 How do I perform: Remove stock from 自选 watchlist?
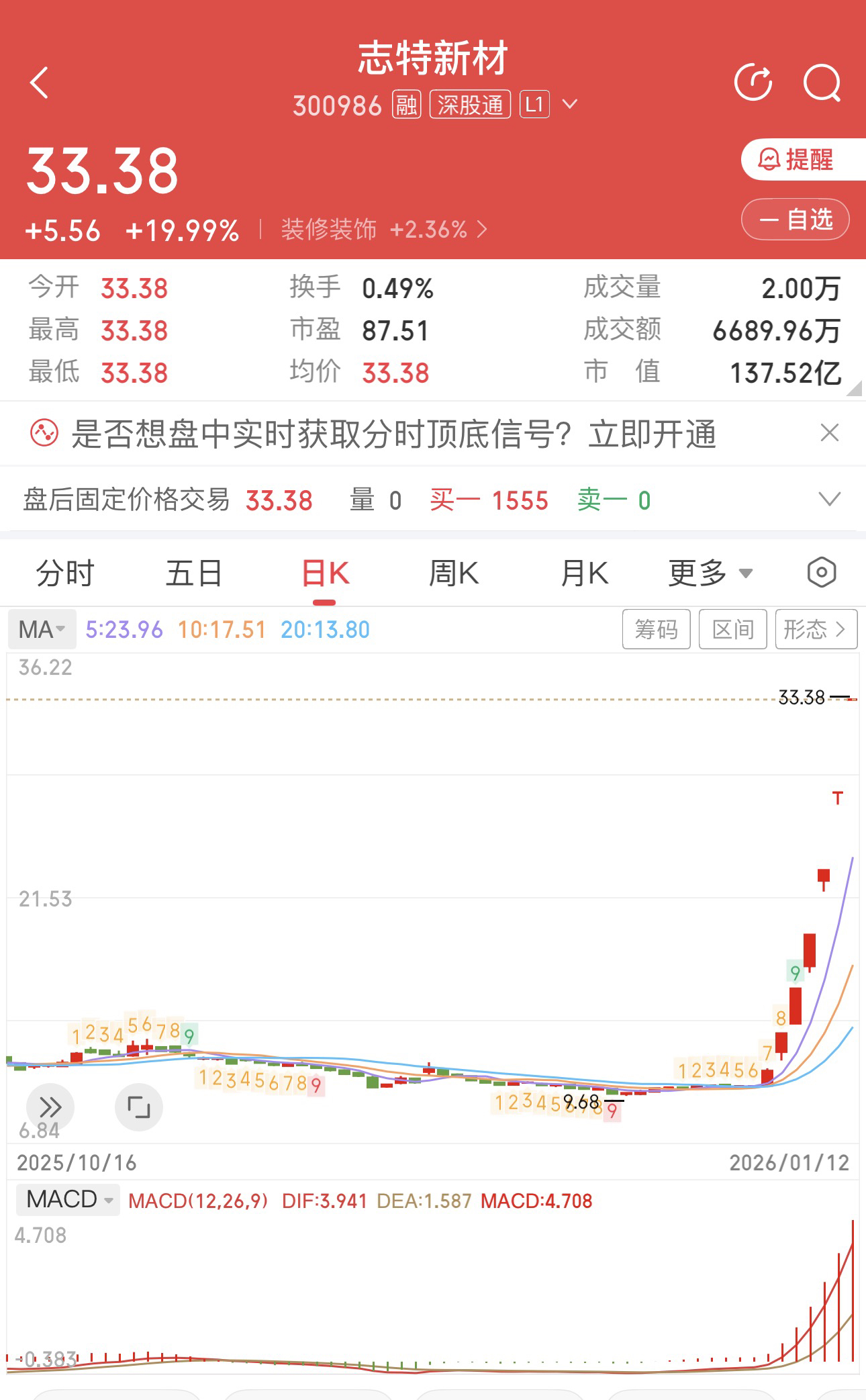click(x=796, y=220)
